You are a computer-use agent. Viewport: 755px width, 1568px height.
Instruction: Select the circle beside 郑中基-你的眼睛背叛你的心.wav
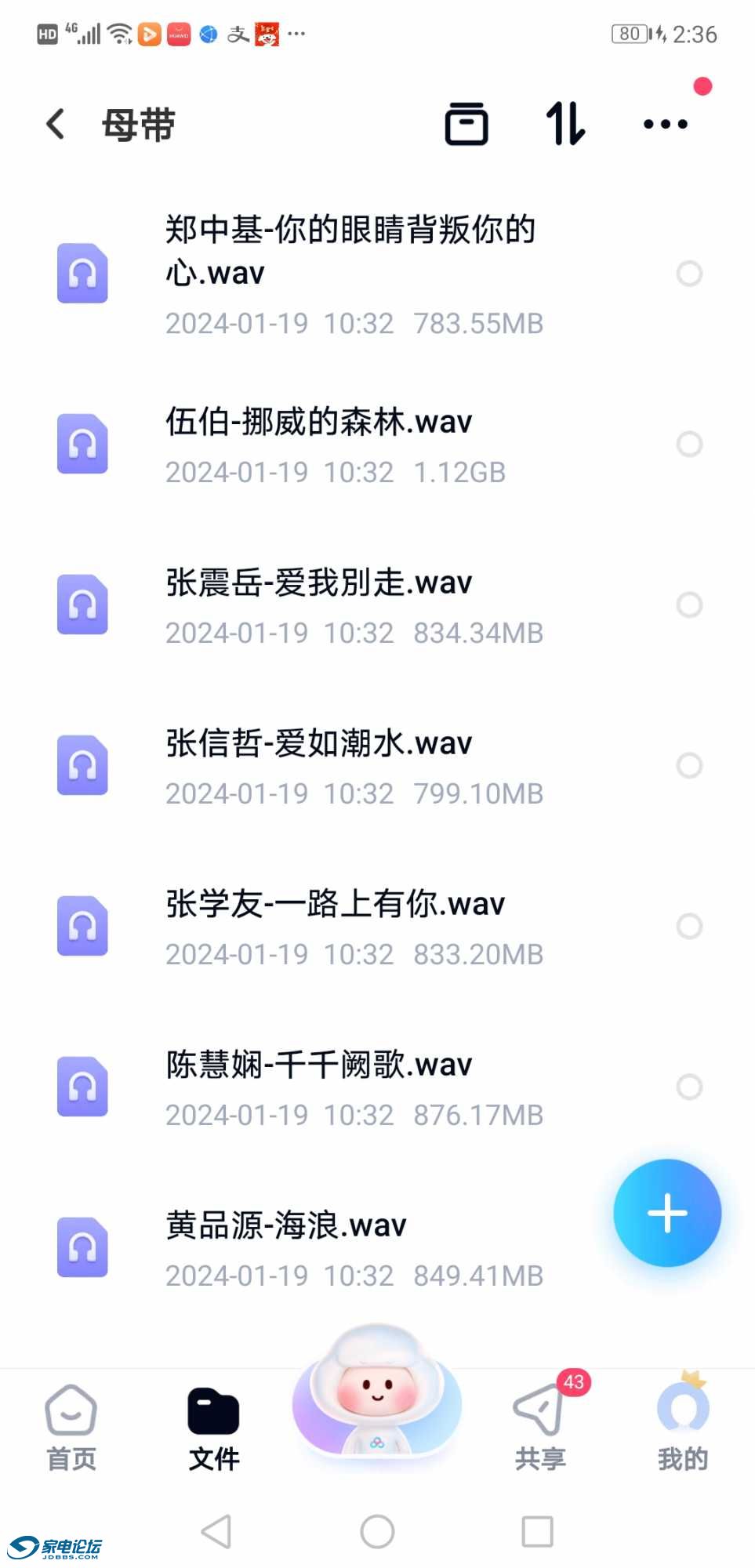688,274
